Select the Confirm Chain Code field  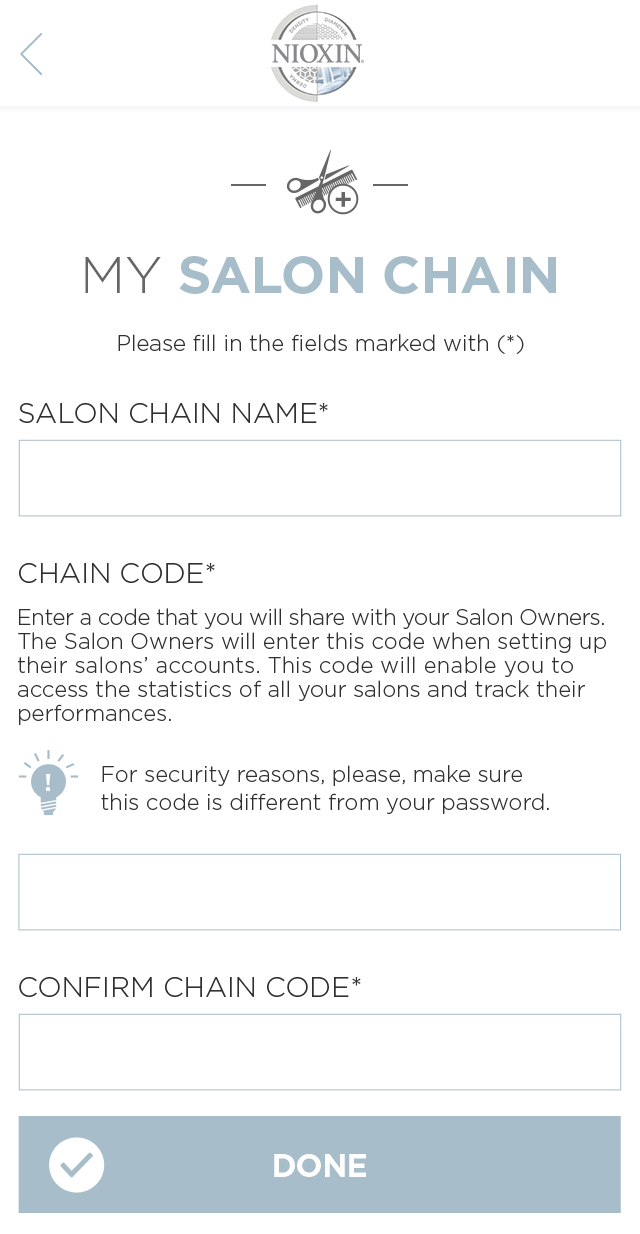coord(320,1052)
